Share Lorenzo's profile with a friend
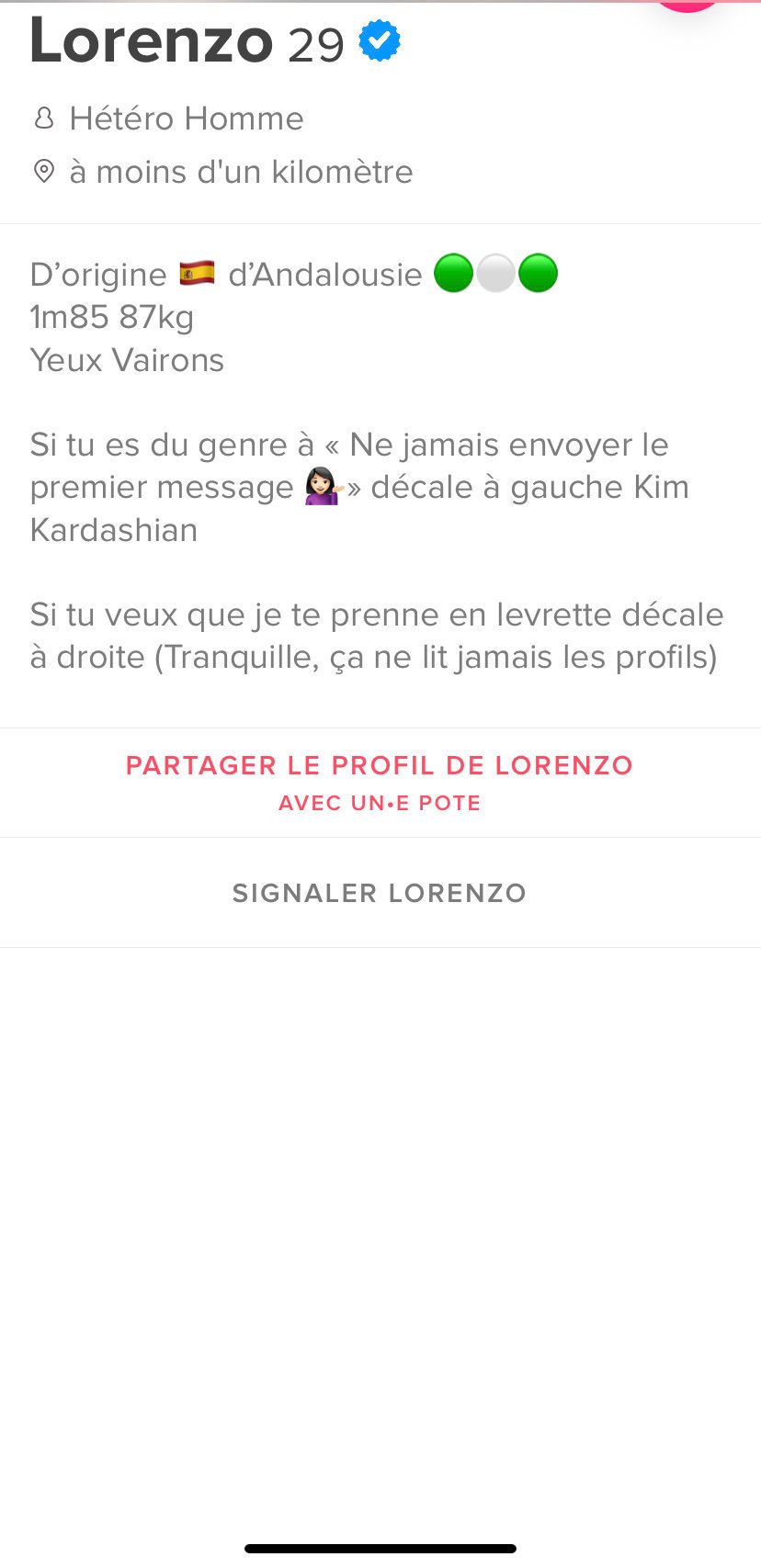The width and height of the screenshot is (761, 1568). tap(380, 781)
